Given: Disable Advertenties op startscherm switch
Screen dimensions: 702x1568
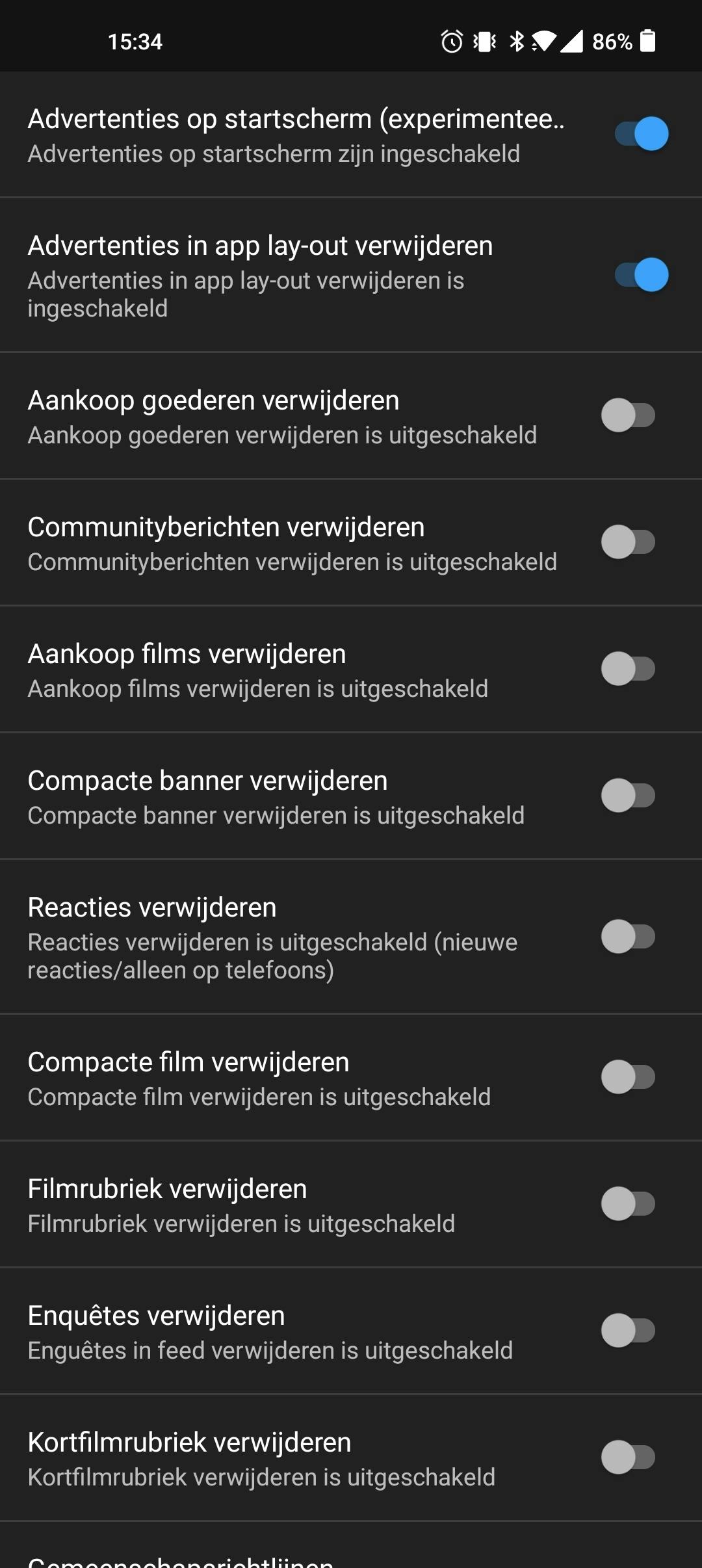Looking at the screenshot, I should coord(641,134).
